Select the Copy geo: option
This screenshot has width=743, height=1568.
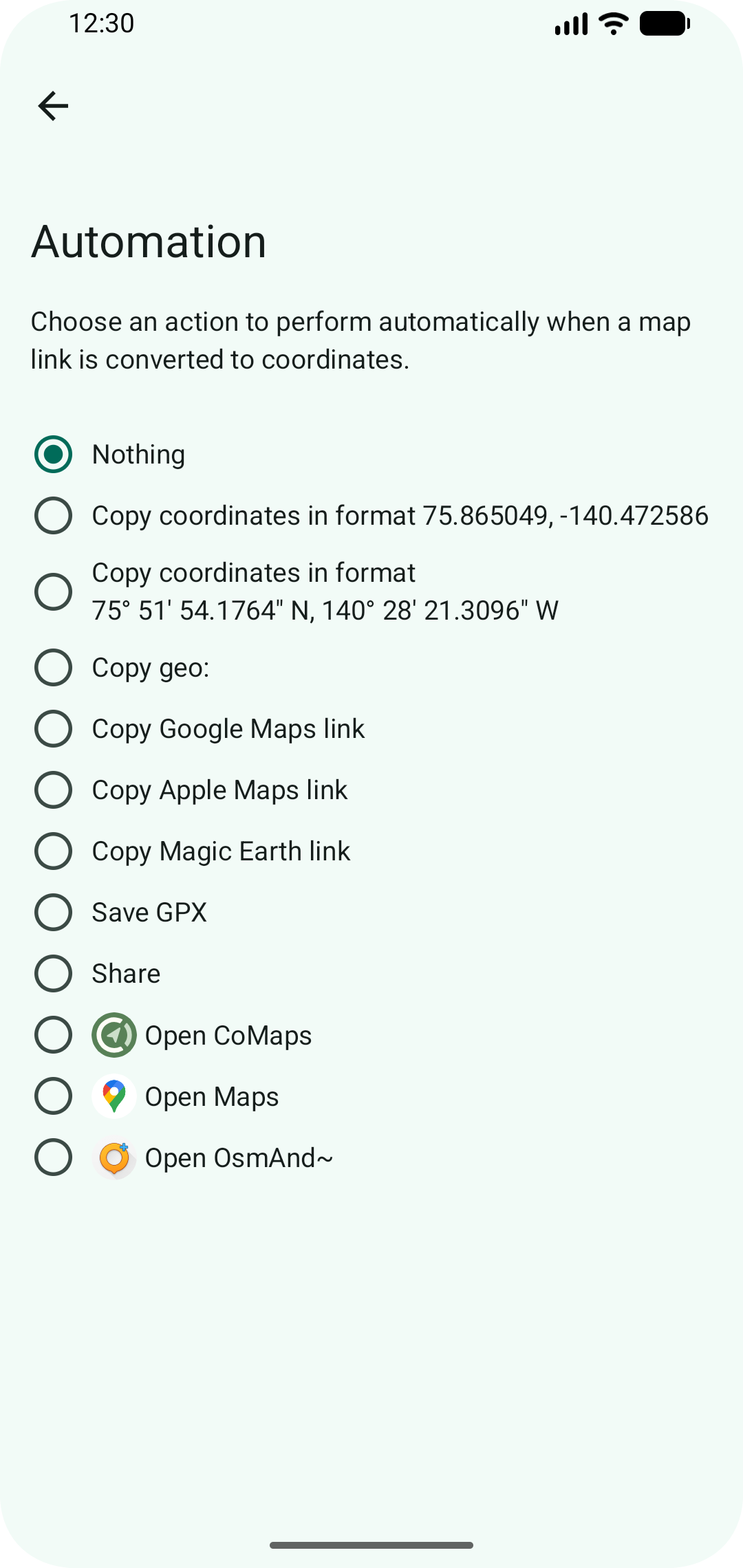coord(371,668)
